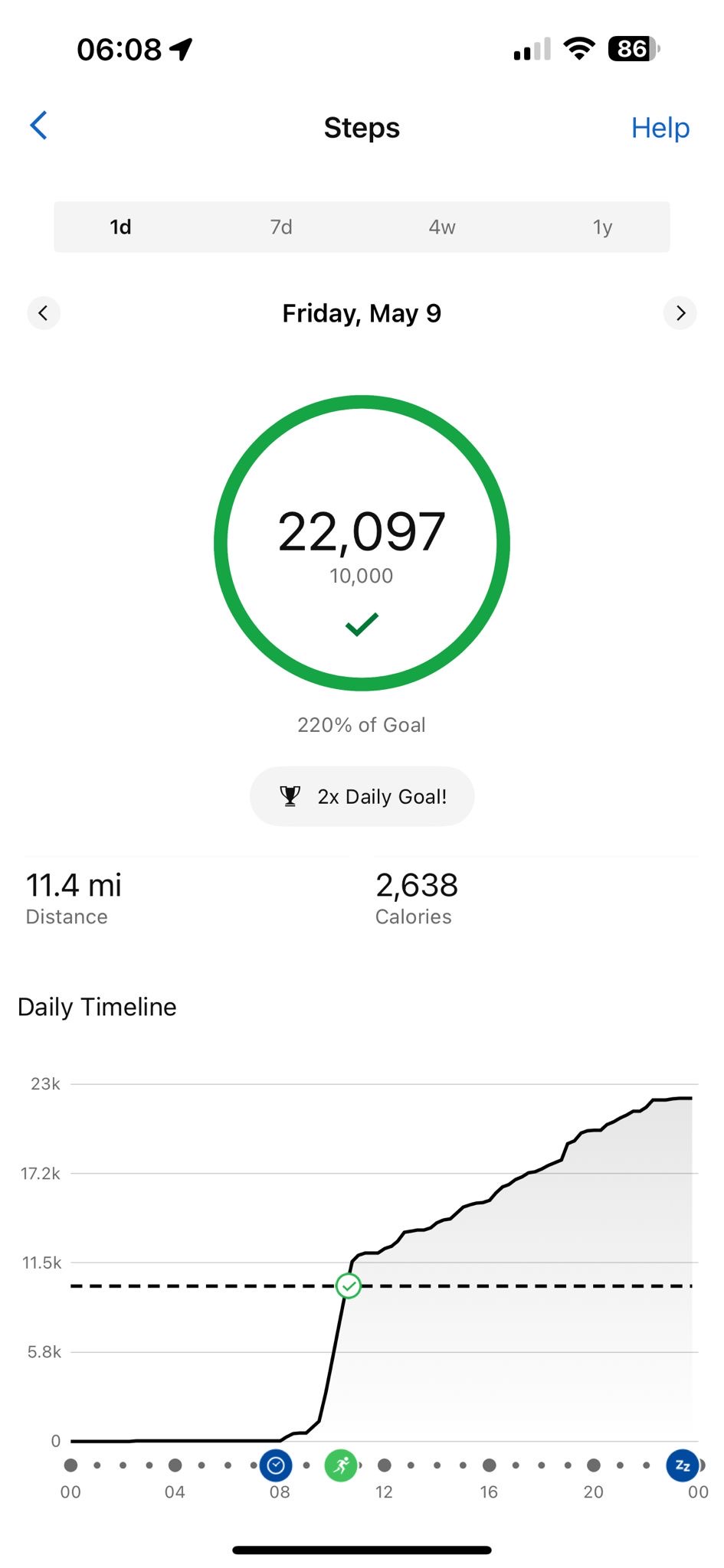Switch to the 7d view
Screen dimensions: 724x1568
click(281, 227)
